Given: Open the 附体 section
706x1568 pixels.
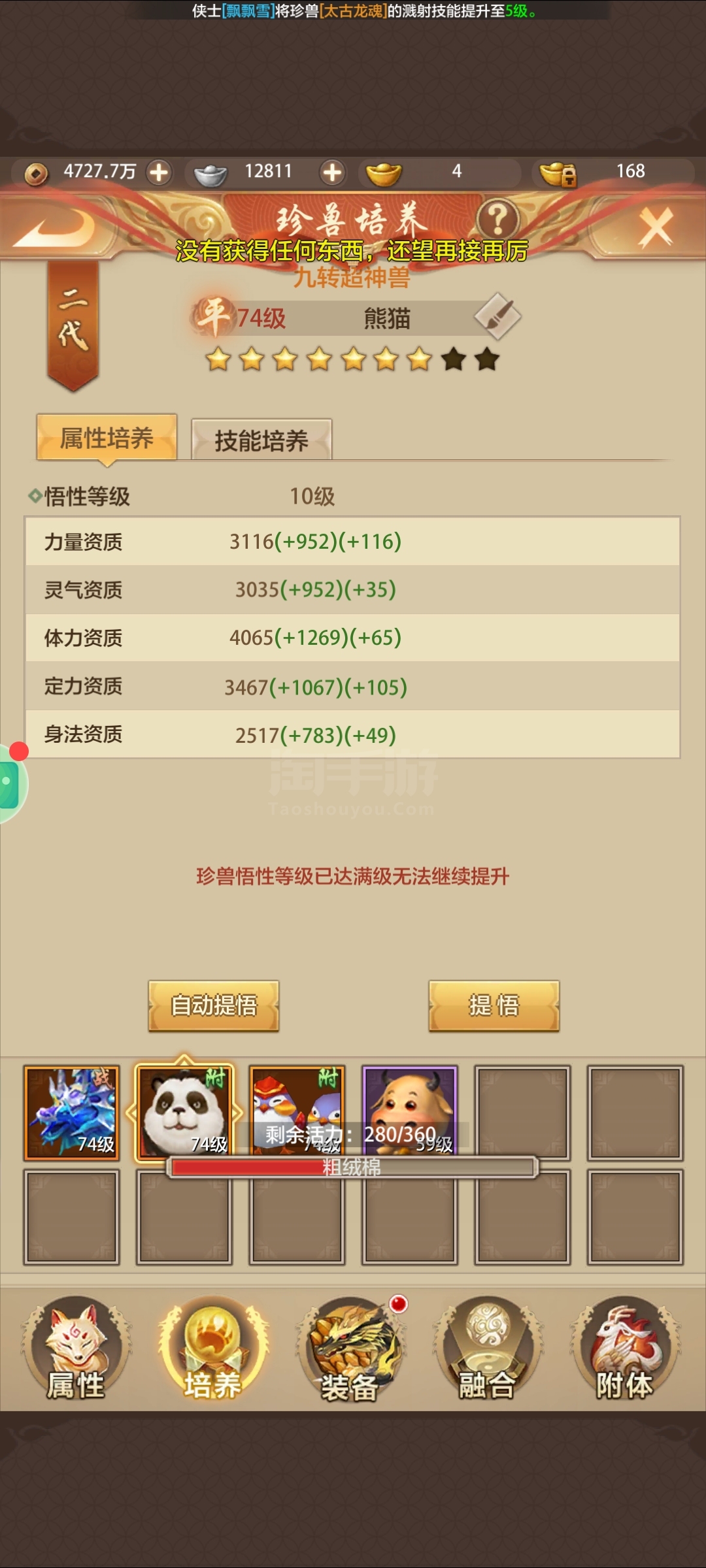Looking at the screenshot, I should click(624, 1349).
